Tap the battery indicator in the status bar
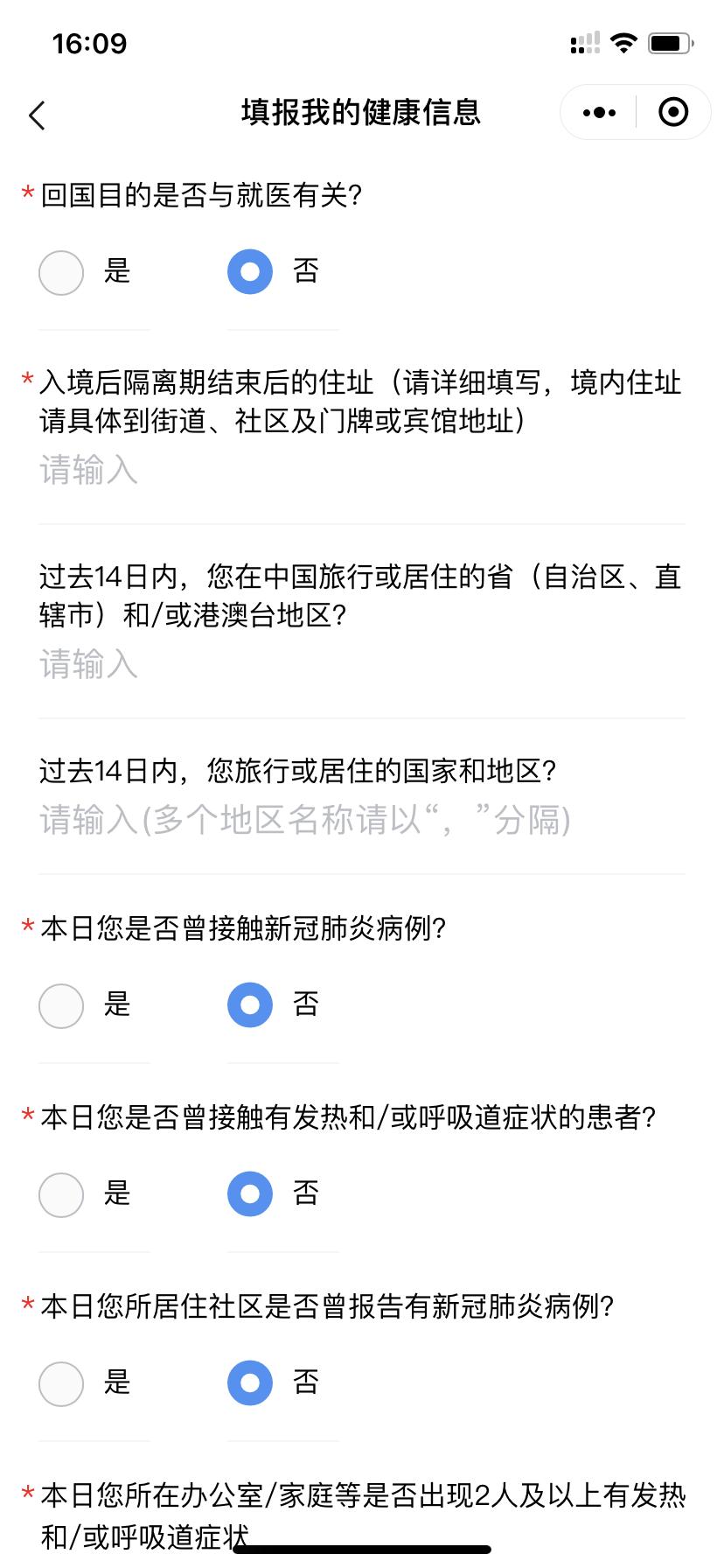The width and height of the screenshot is (724, 1568). click(x=670, y=42)
